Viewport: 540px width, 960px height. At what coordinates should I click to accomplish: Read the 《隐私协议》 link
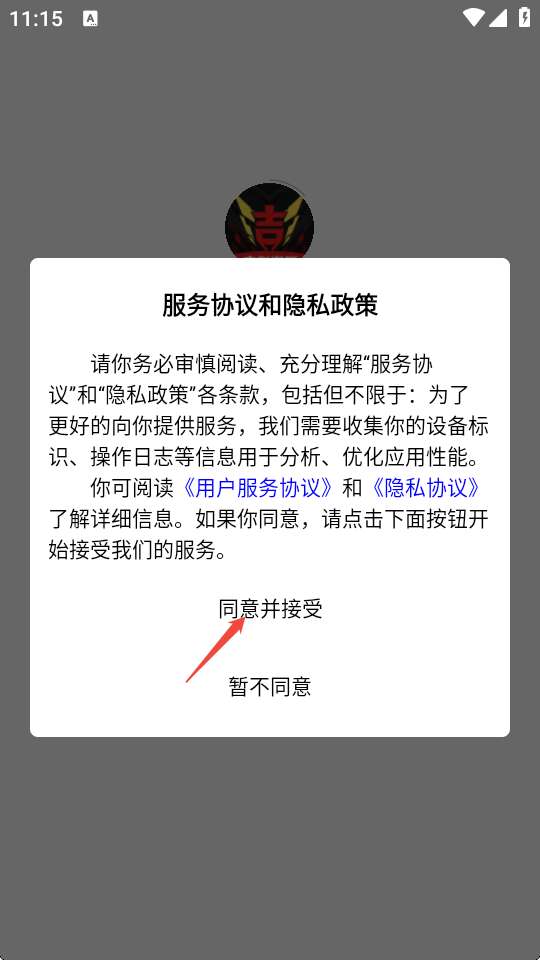[x=425, y=488]
